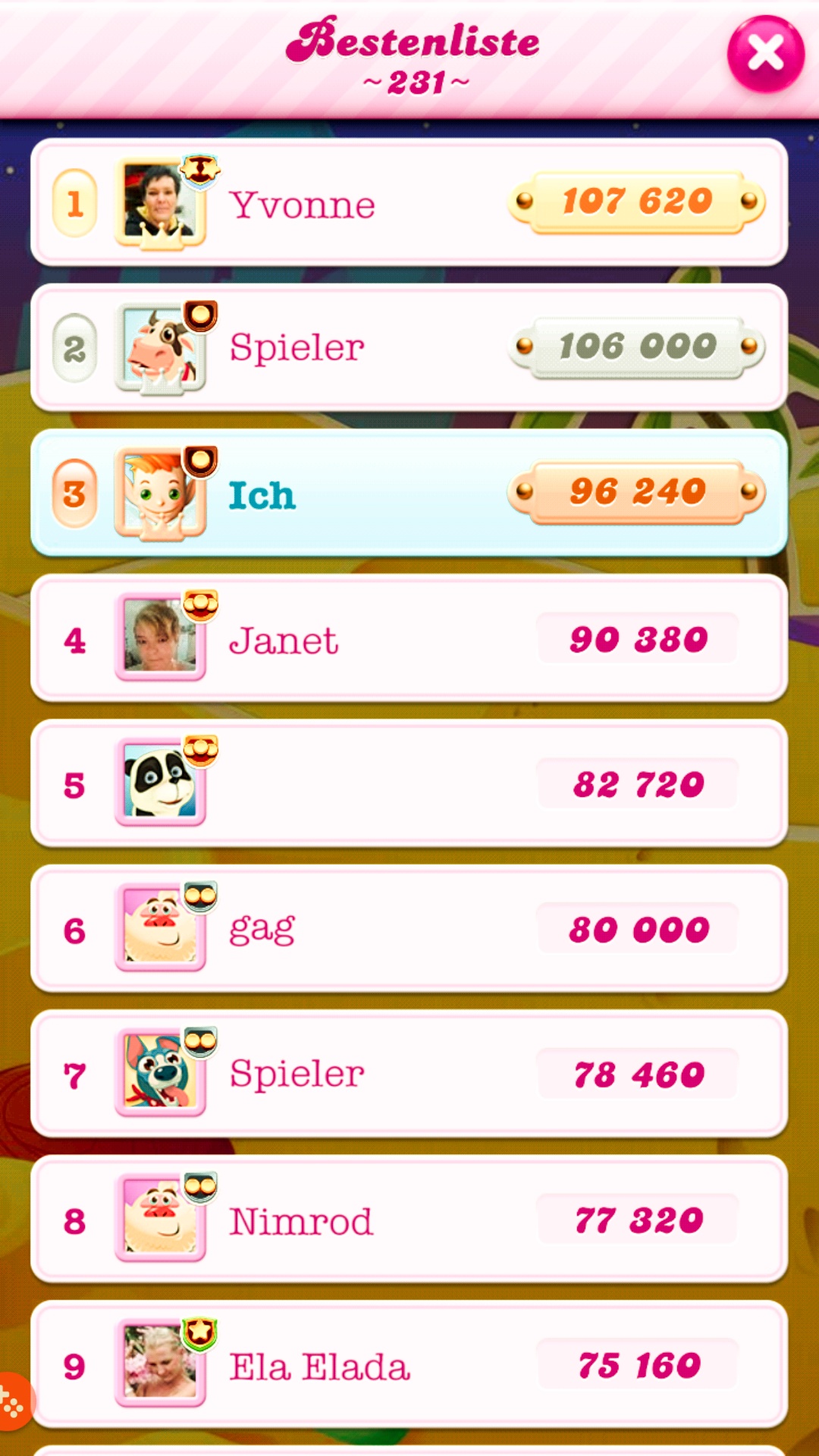Select the Spieler entry with 106 000 points
This screenshot has height=1456, width=819.
click(409, 348)
